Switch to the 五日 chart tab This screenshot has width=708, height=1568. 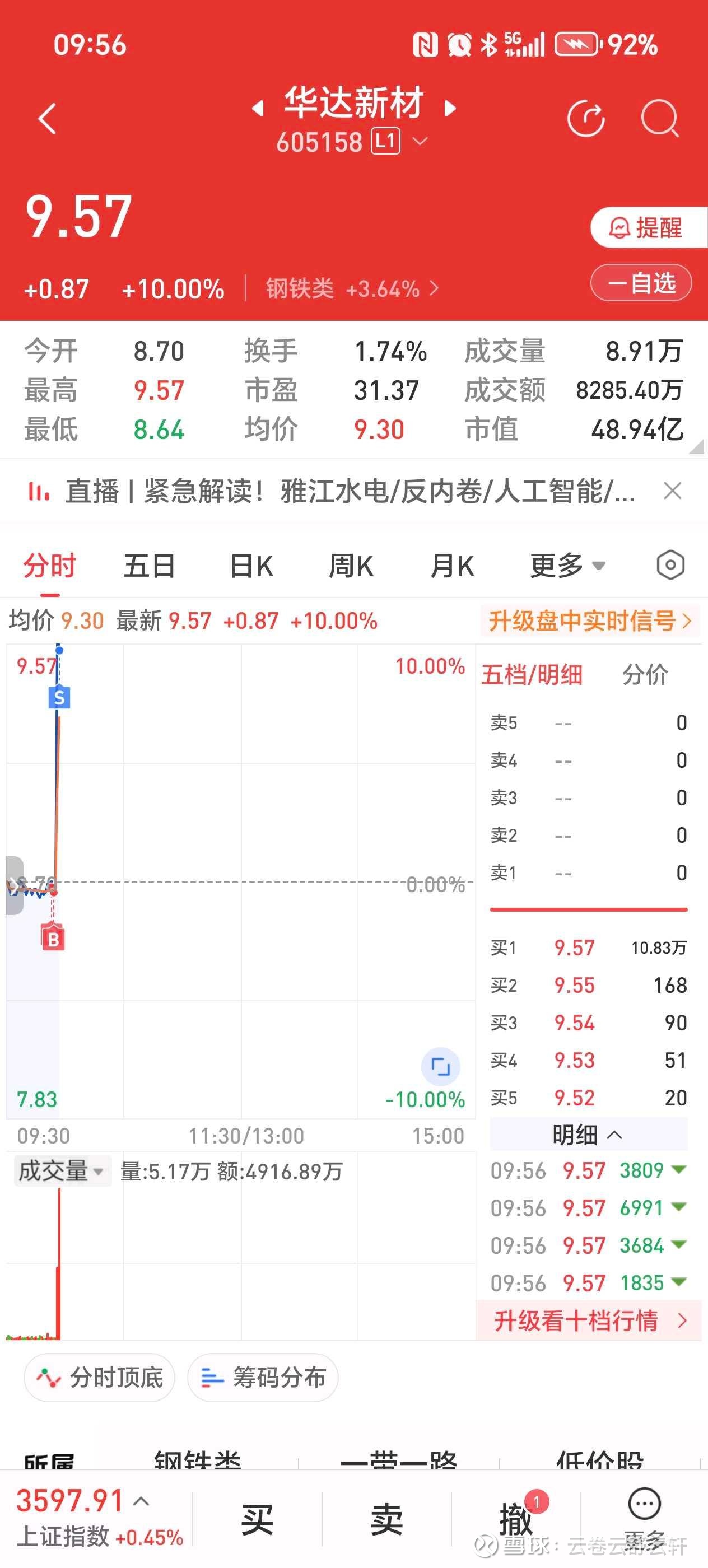click(x=149, y=566)
